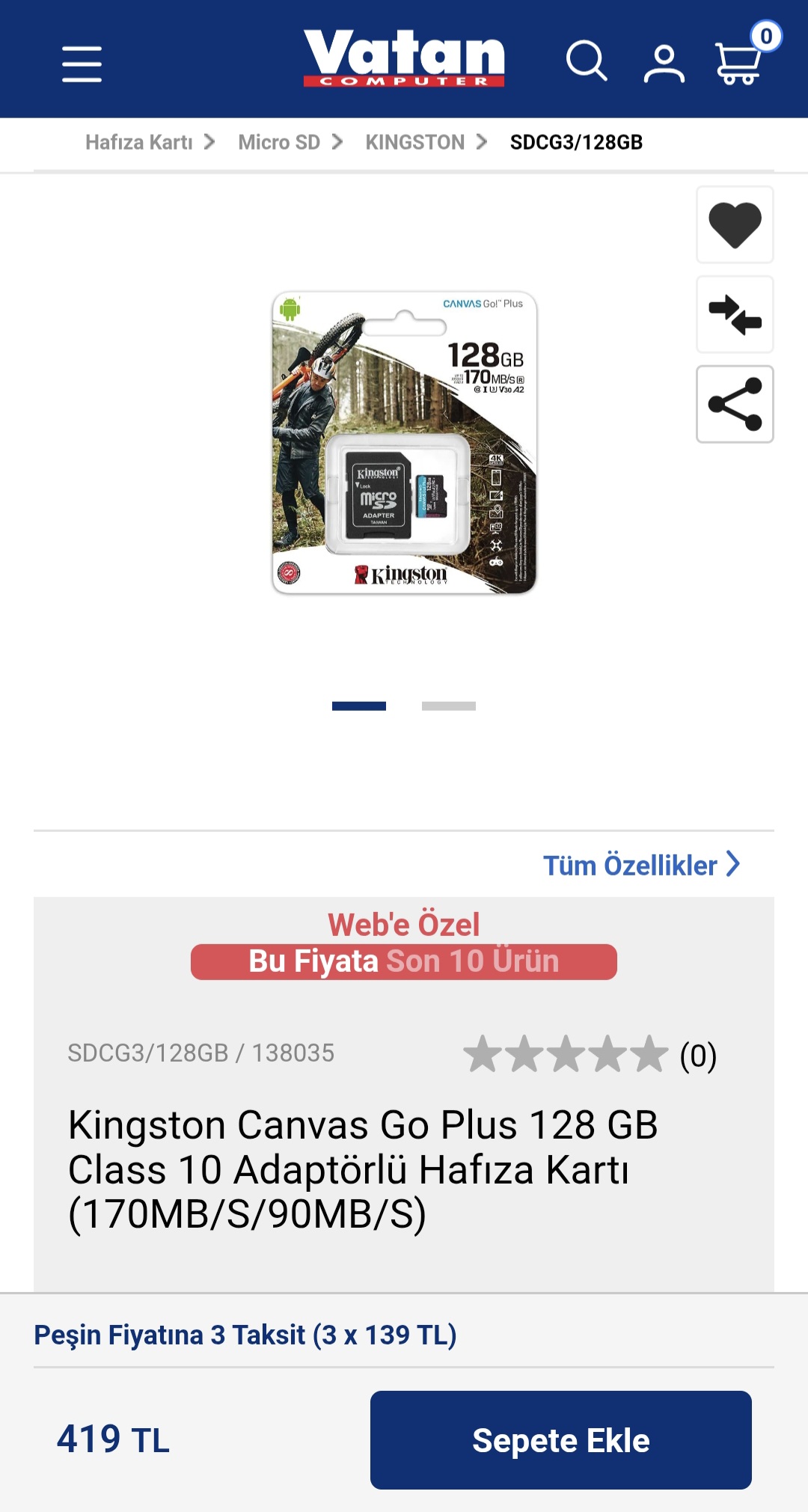Open the product compare tool
This screenshot has height=1512, width=808.
(734, 316)
